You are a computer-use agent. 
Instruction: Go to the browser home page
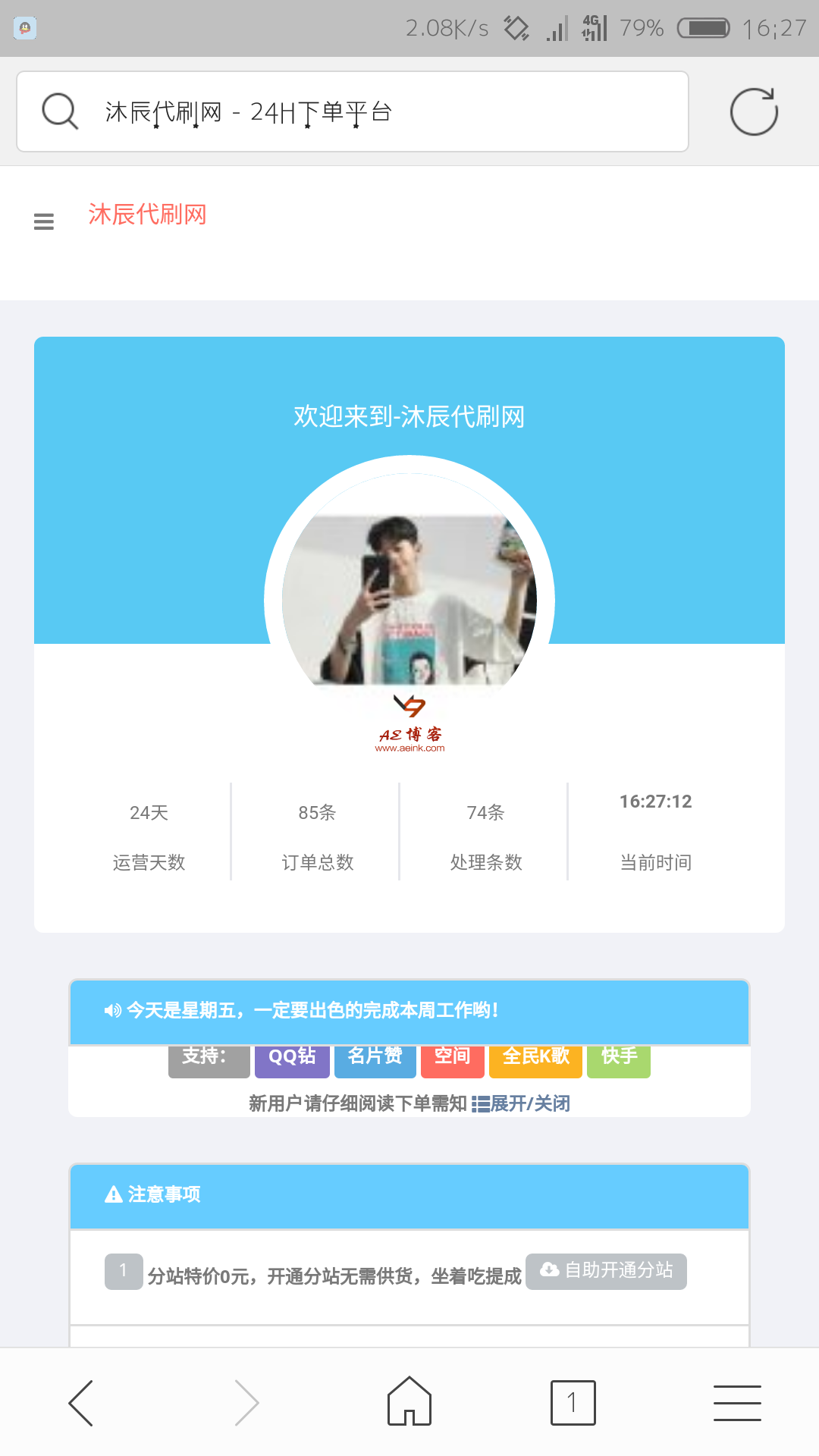coord(409,1402)
